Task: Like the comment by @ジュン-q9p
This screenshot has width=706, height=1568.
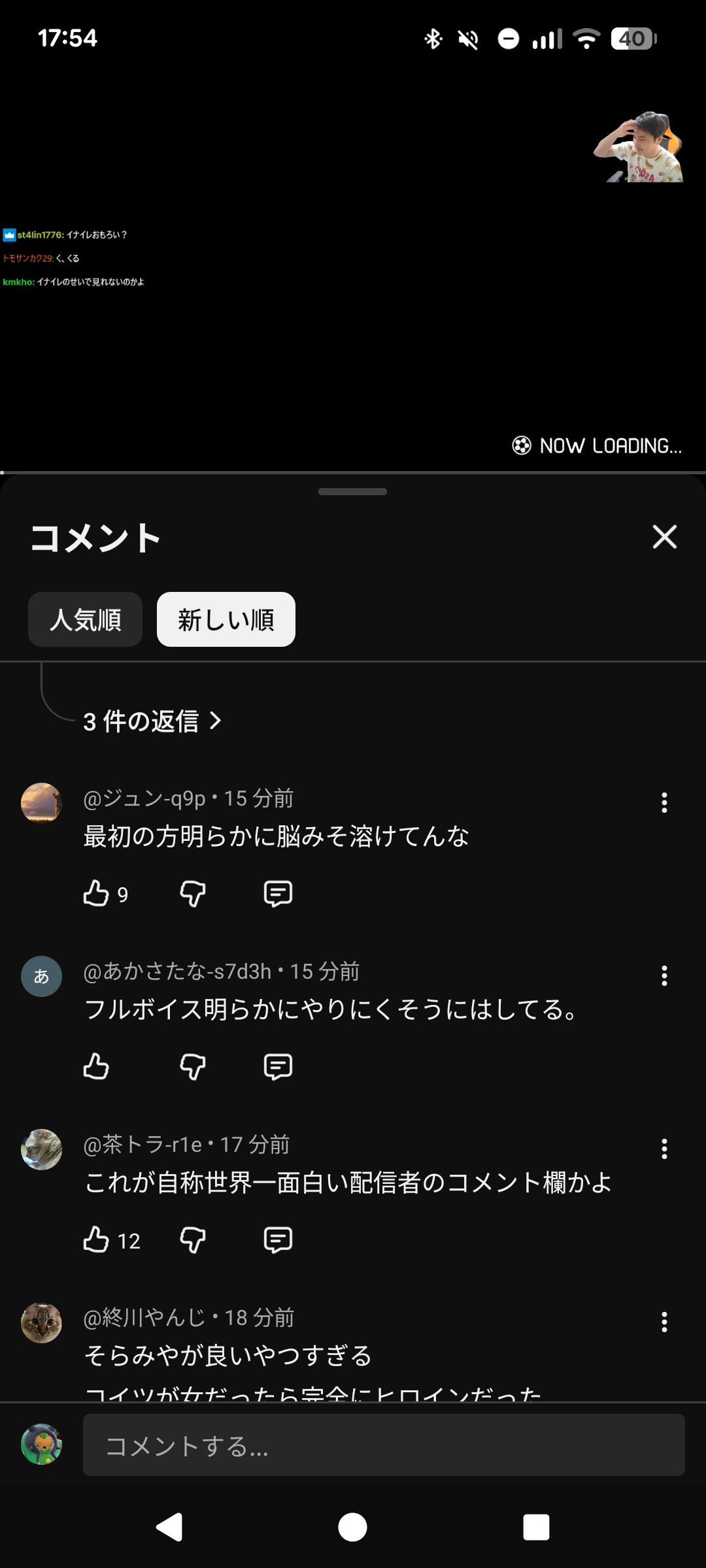Action: (x=96, y=893)
